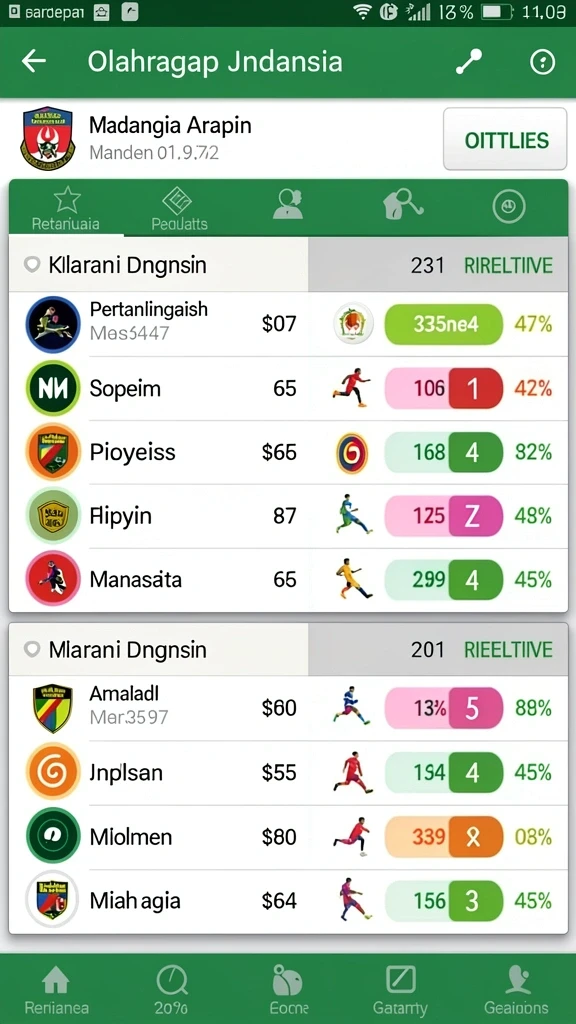576x1024 pixels.
Task: Open the Sopeim team row
Action: click(288, 389)
